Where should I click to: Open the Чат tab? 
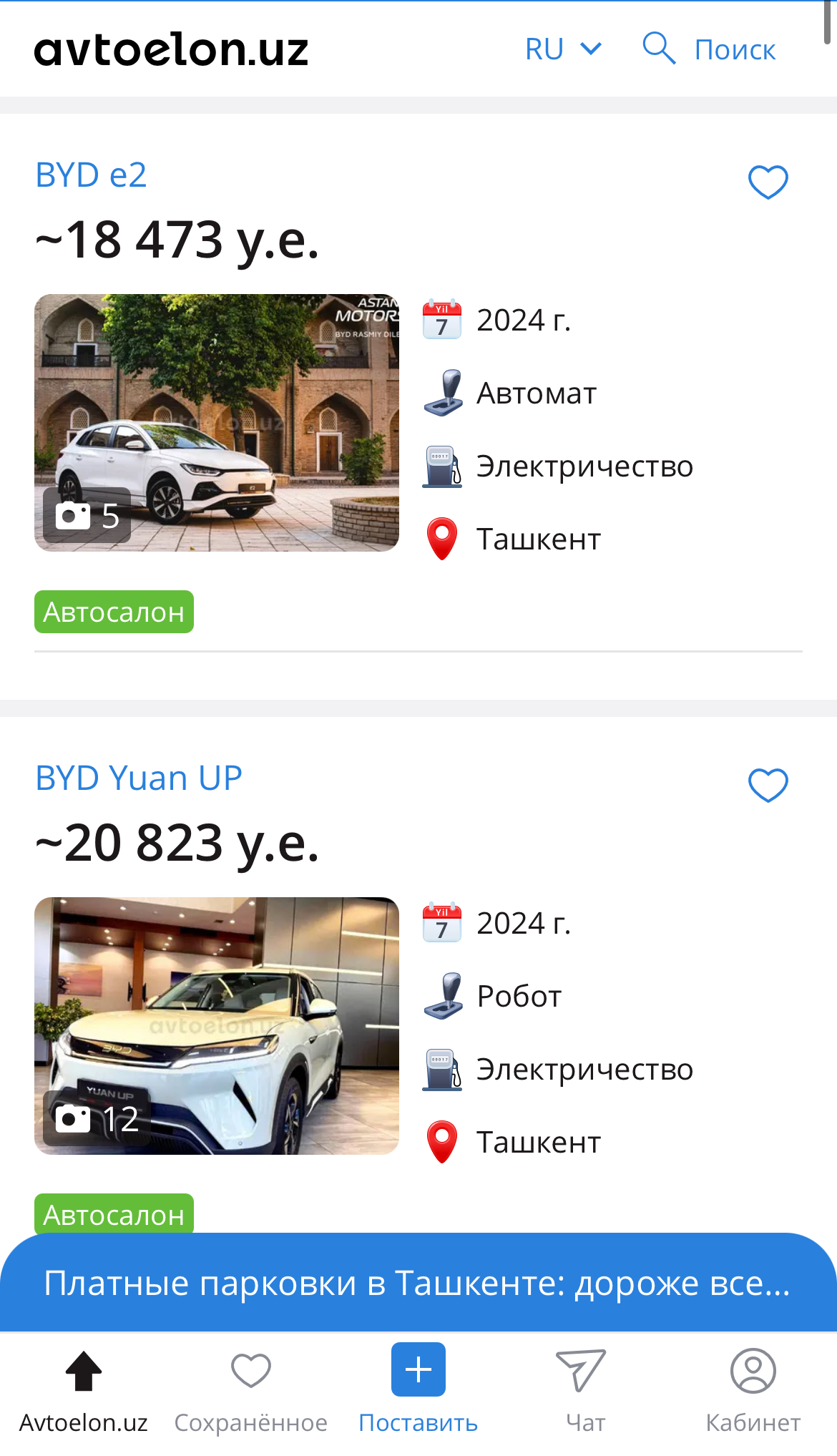tap(584, 1392)
